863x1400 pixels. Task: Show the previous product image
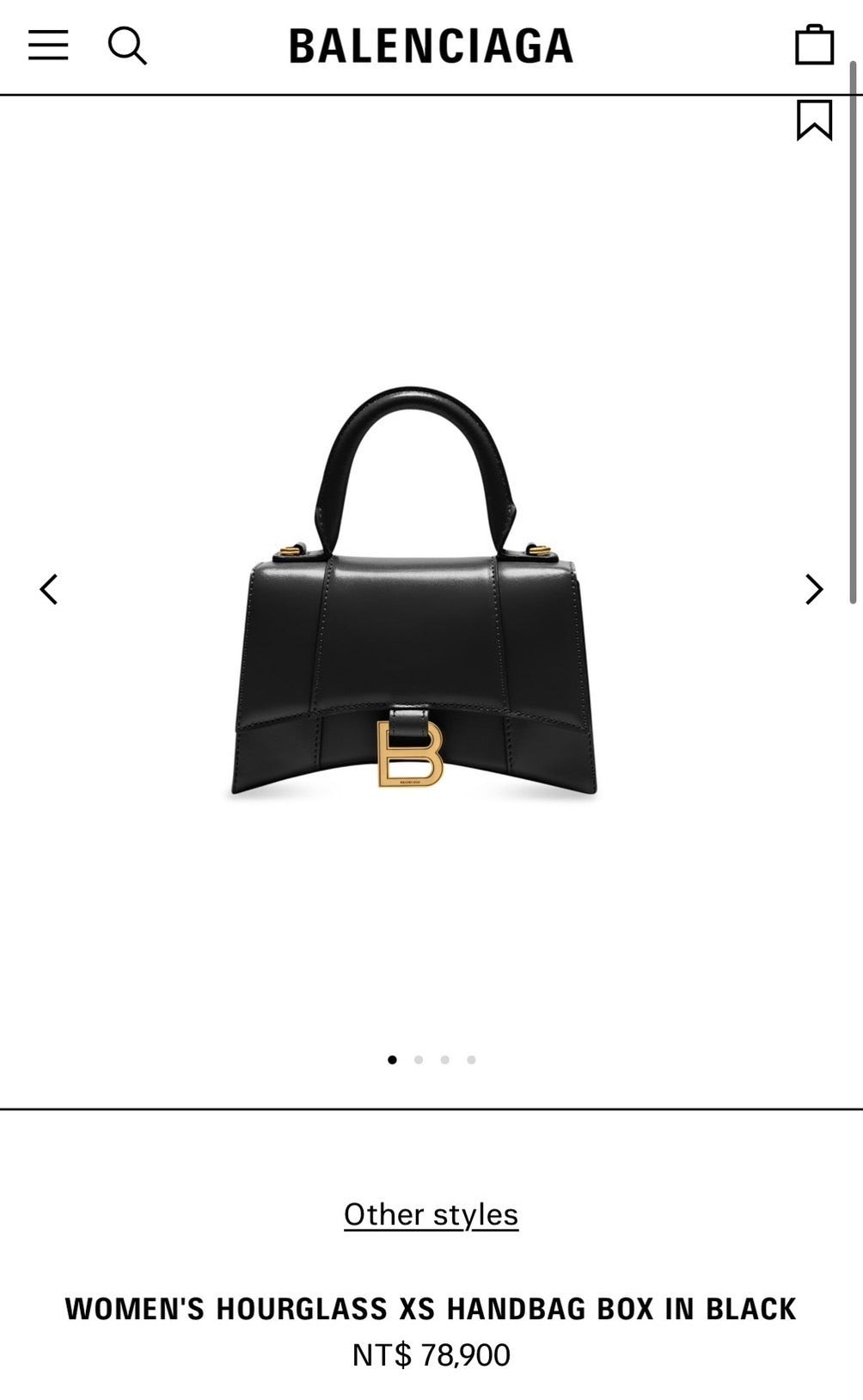click(x=49, y=590)
